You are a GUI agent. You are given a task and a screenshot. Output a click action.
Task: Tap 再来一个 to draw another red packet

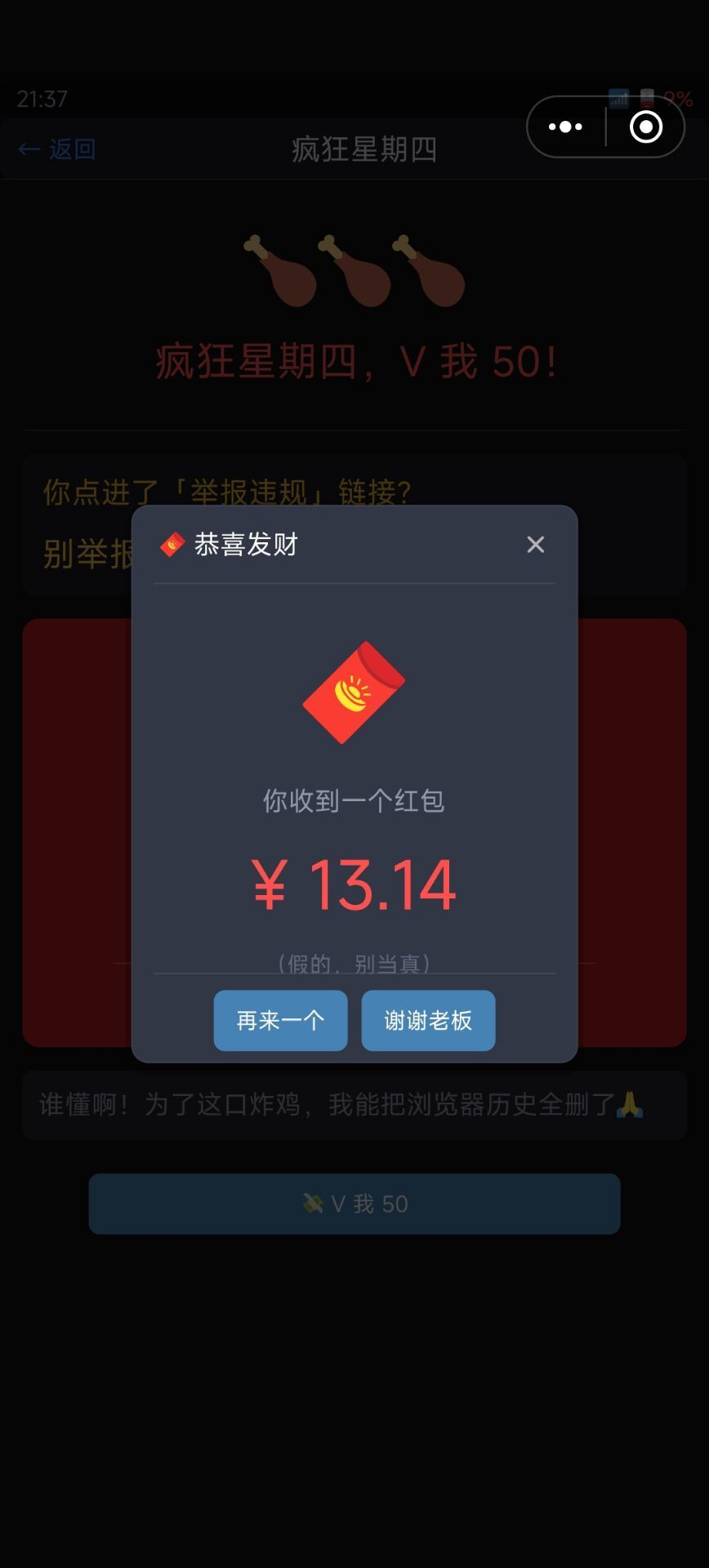click(x=280, y=1020)
